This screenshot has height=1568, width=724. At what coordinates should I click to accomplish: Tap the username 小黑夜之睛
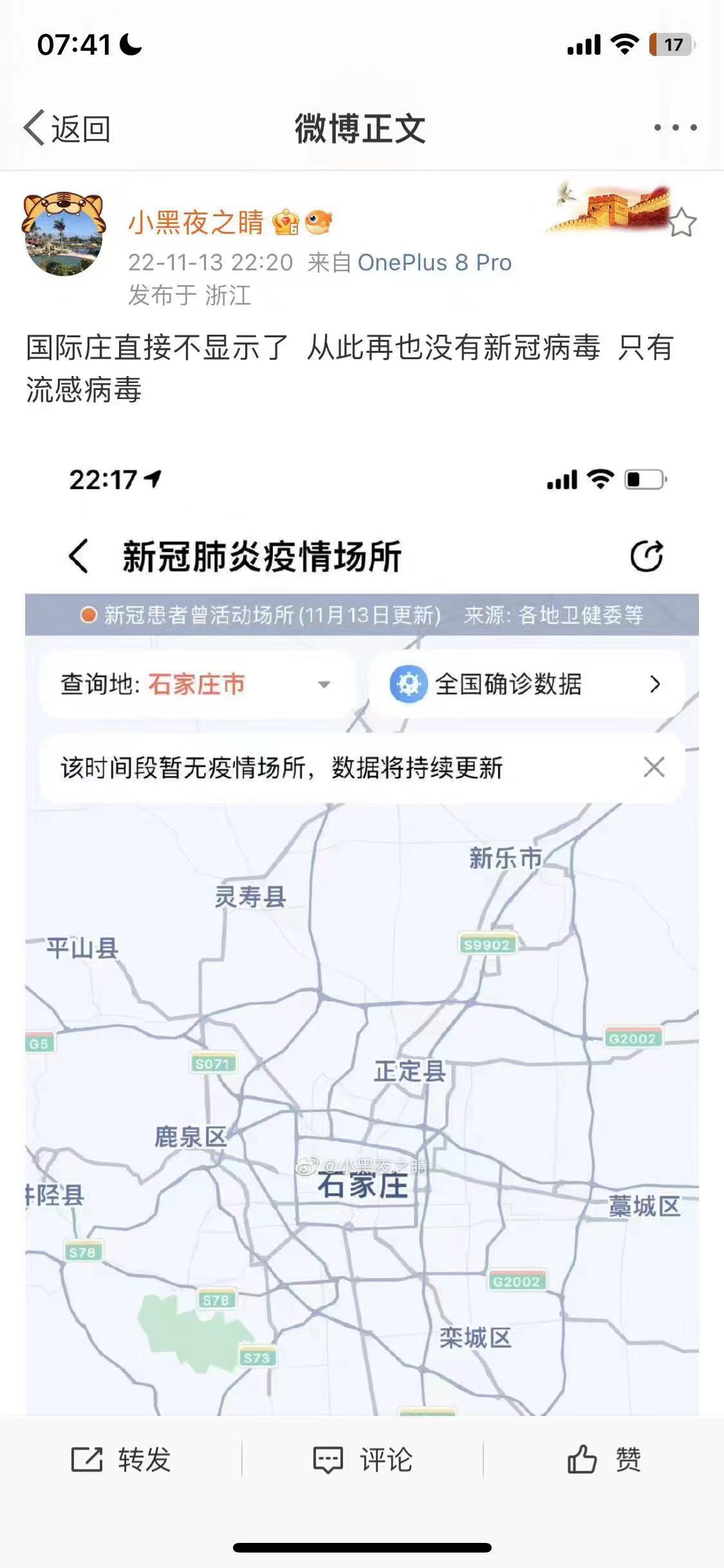coord(196,223)
